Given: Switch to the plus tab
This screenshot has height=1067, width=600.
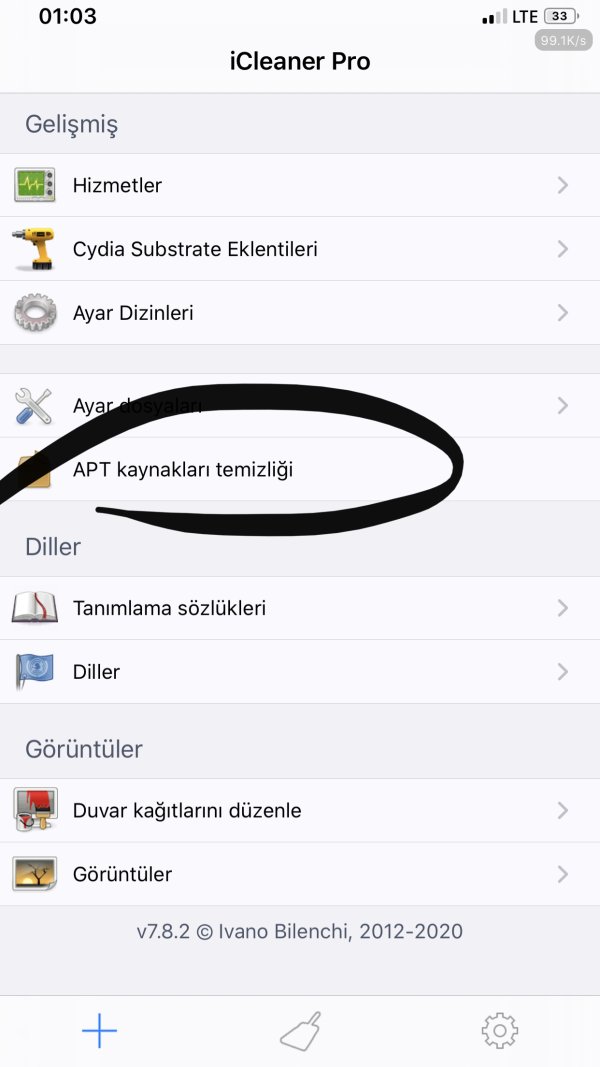Looking at the screenshot, I should pyautogui.click(x=99, y=1031).
